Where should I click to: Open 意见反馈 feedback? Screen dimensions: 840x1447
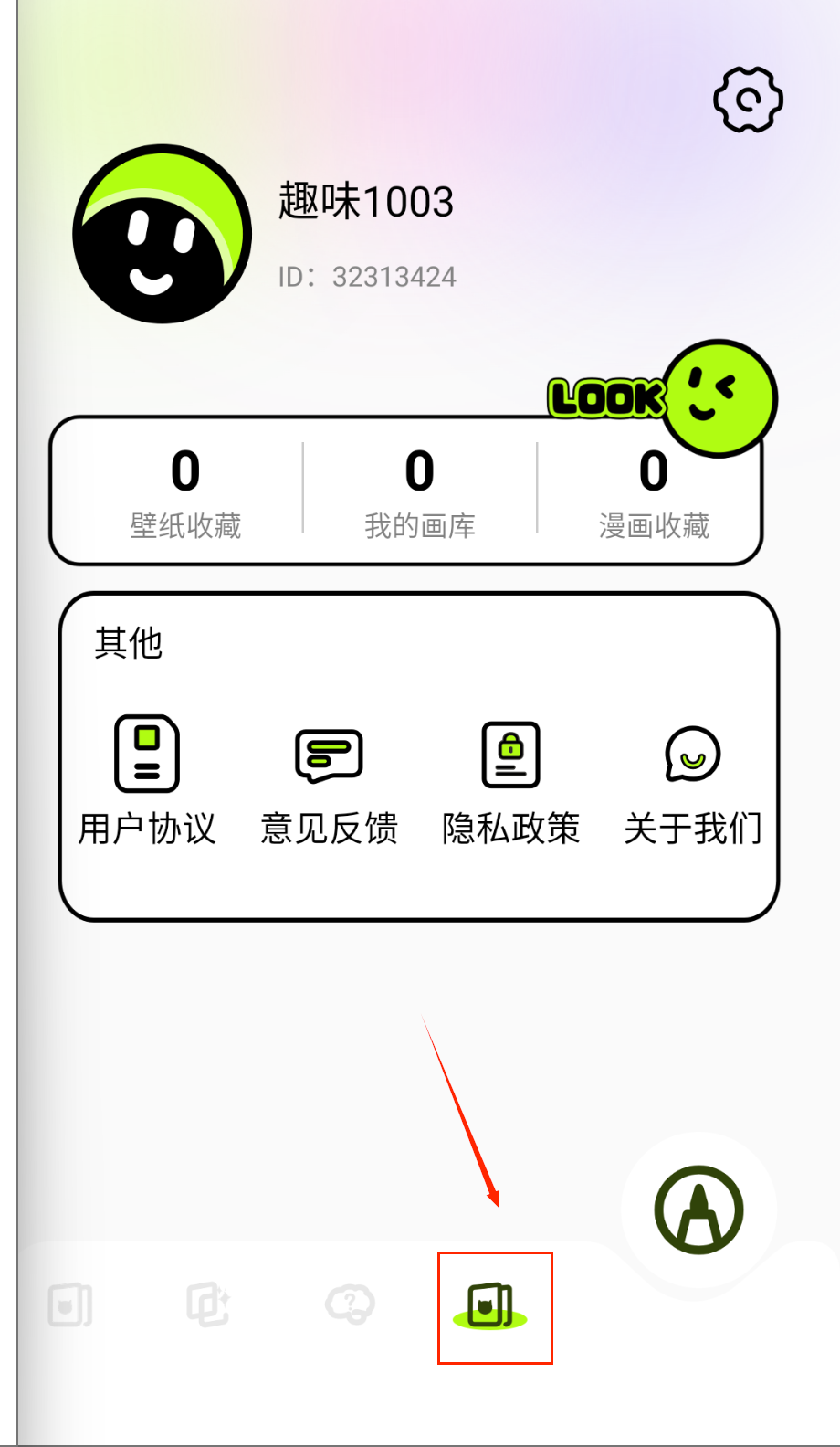[329, 778]
